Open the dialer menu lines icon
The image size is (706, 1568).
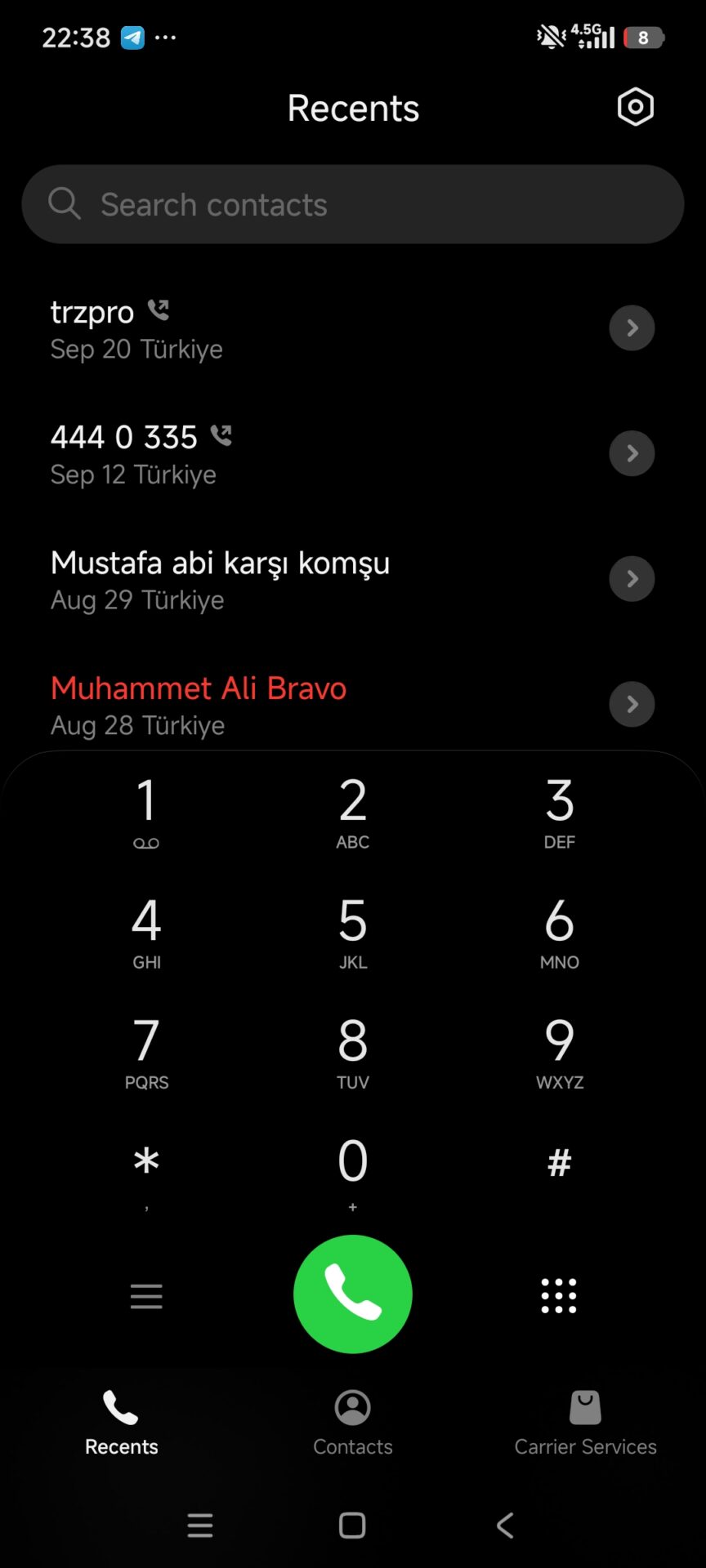coord(146,1296)
